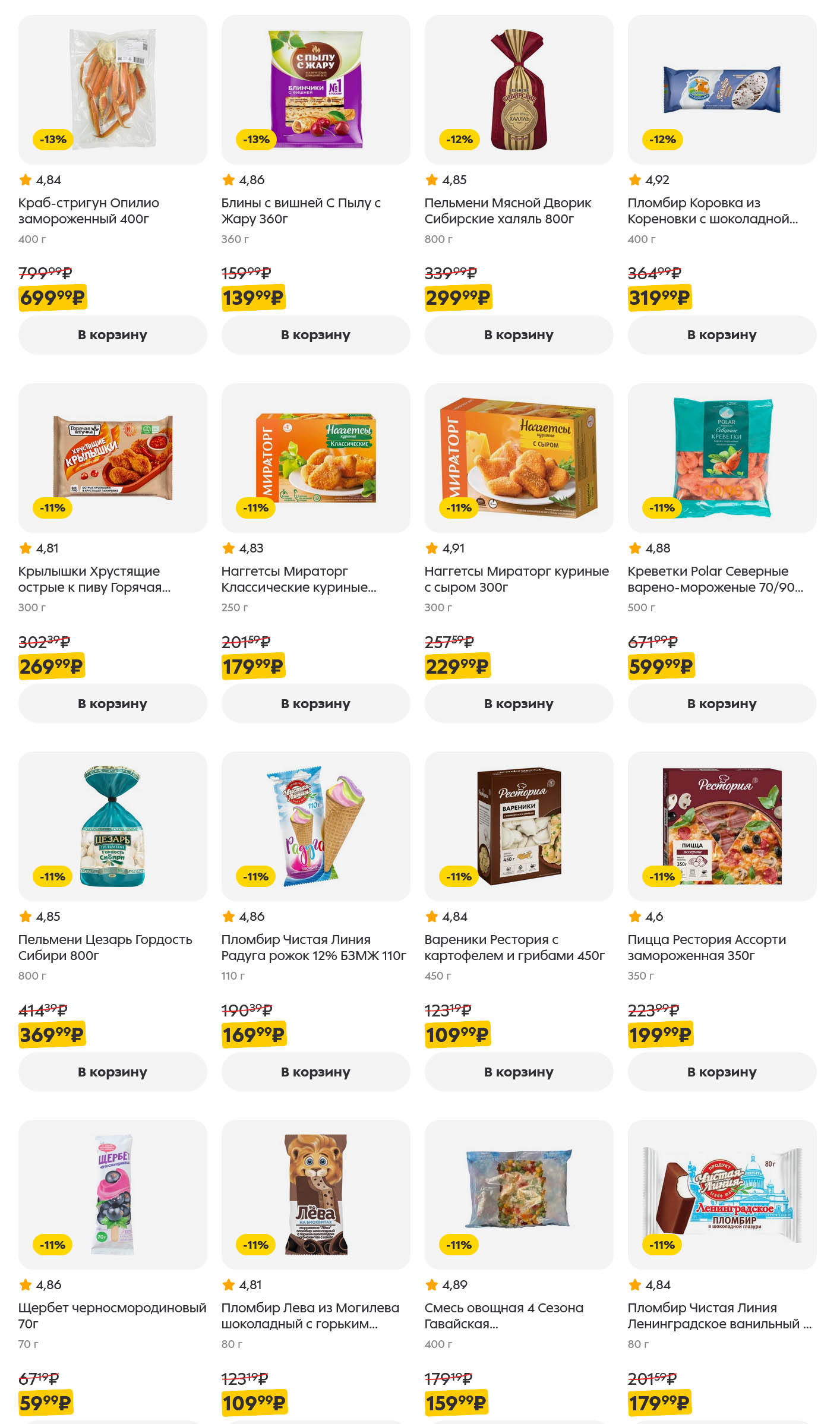
Task: Add Пломбир Чистая Линия Радуга to cart
Action: pos(315,1072)
